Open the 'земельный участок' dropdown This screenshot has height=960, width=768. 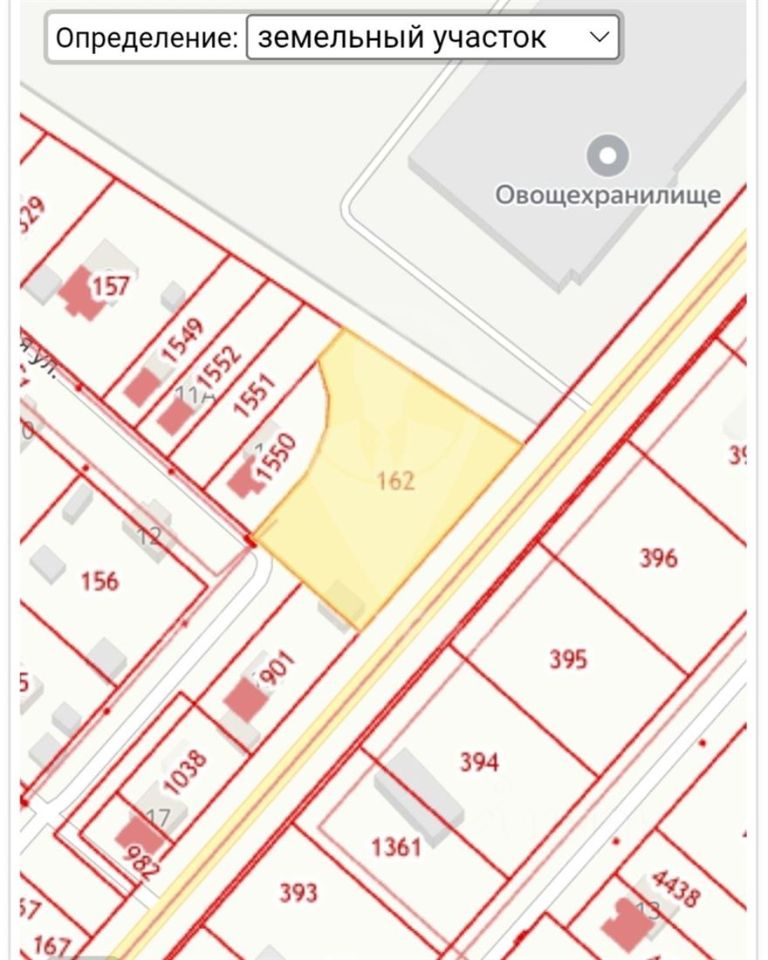(x=432, y=38)
